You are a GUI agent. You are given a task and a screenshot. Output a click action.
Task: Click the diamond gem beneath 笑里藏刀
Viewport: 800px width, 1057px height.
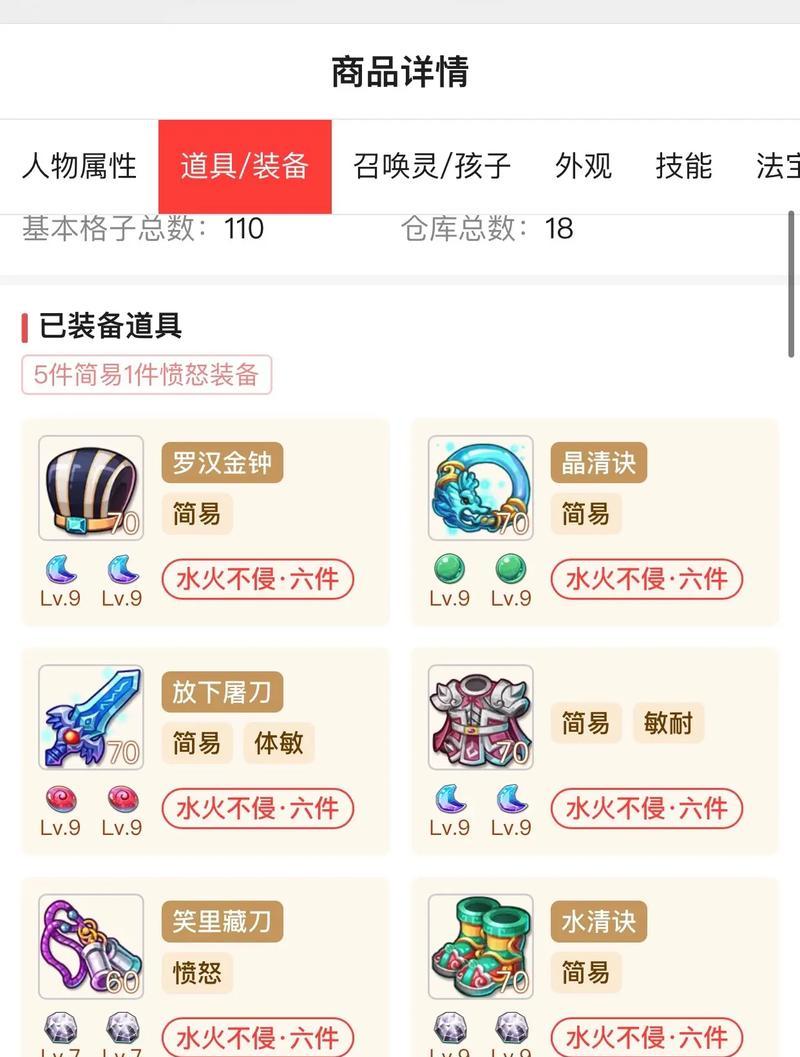(x=60, y=1027)
